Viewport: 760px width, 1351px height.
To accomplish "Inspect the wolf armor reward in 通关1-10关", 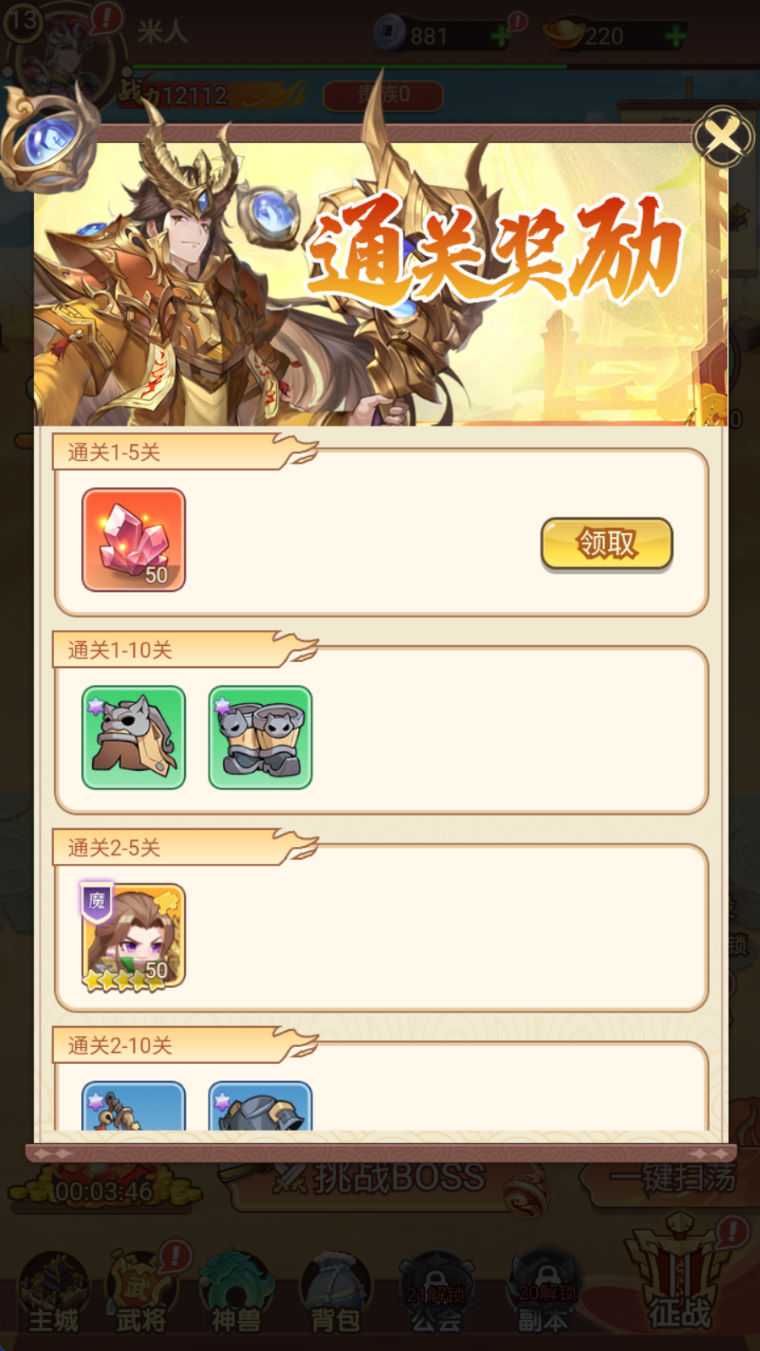I will [x=133, y=737].
